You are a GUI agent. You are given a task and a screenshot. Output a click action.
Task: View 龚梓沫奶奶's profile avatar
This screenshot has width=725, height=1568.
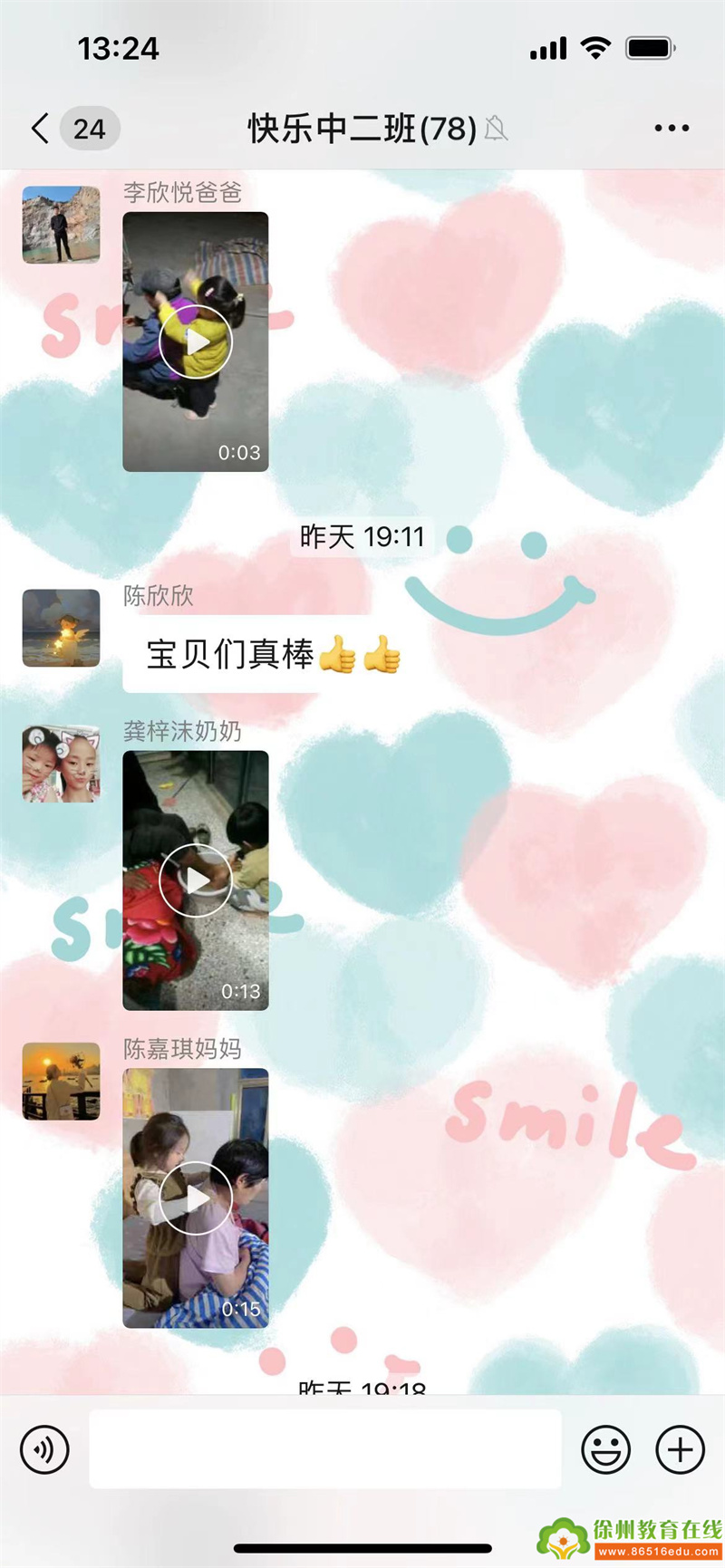(x=61, y=764)
